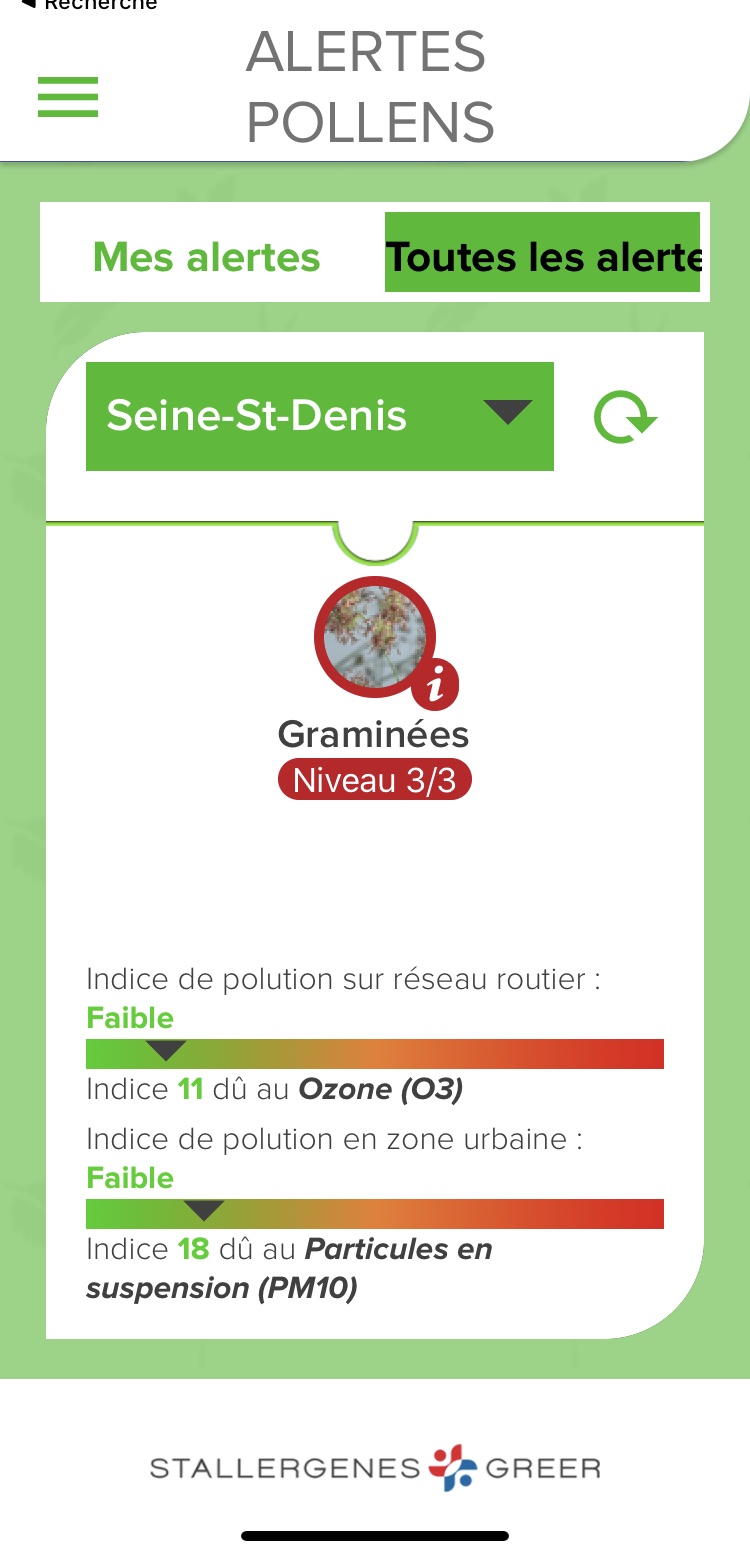Switch to the Mes alertes tab
This screenshot has width=750, height=1557.
[206, 257]
